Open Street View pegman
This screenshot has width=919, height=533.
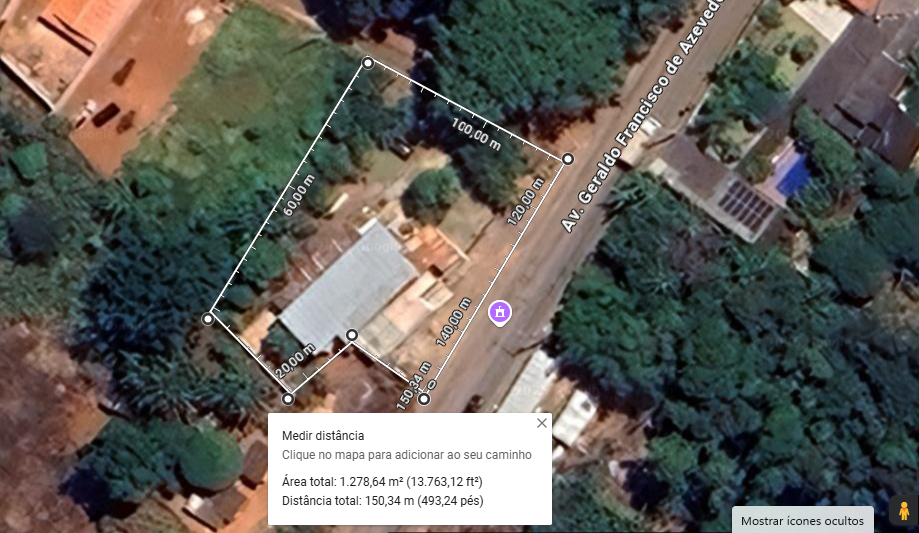click(x=904, y=511)
